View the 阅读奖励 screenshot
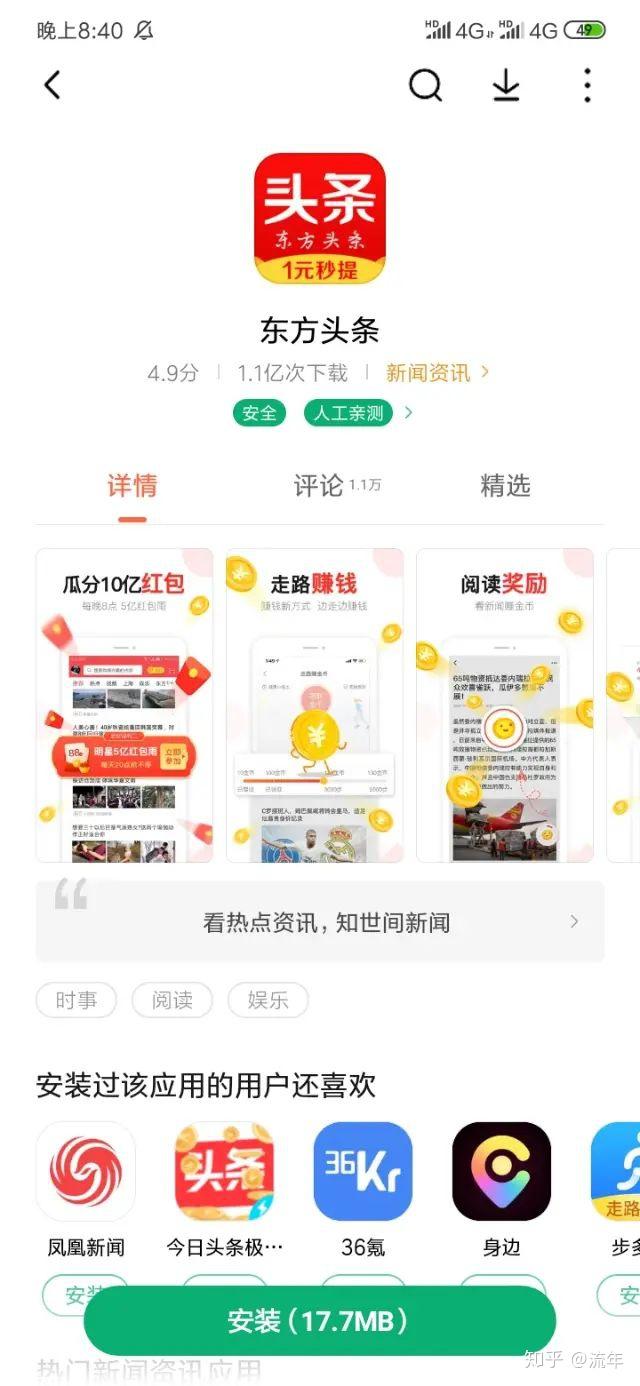The width and height of the screenshot is (640, 1386). [x=505, y=705]
